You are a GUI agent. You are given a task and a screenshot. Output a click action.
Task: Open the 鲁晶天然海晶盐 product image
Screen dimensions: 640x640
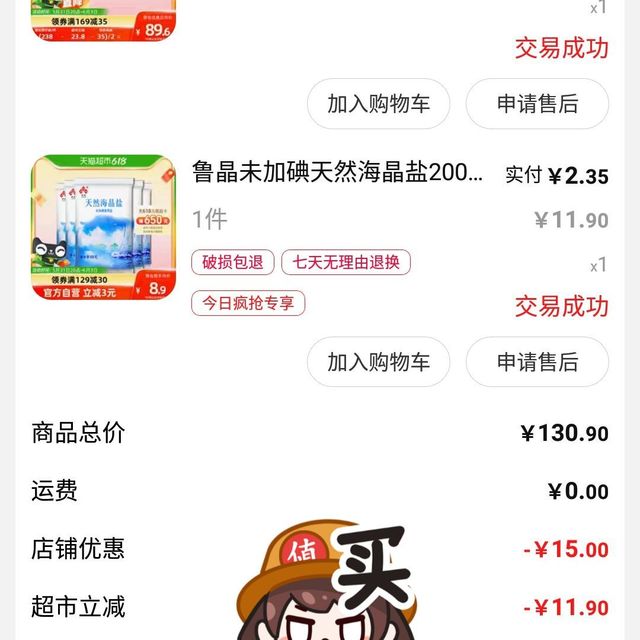pyautogui.click(x=103, y=227)
